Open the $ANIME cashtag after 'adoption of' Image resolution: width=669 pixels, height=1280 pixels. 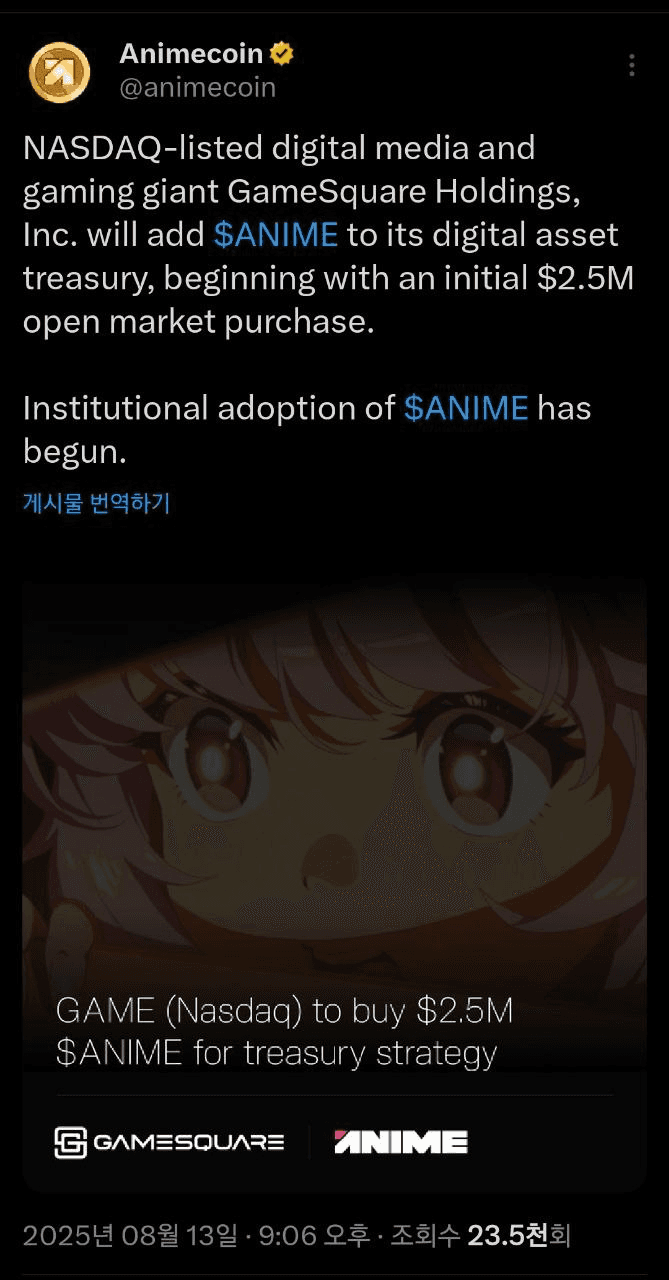coord(466,408)
